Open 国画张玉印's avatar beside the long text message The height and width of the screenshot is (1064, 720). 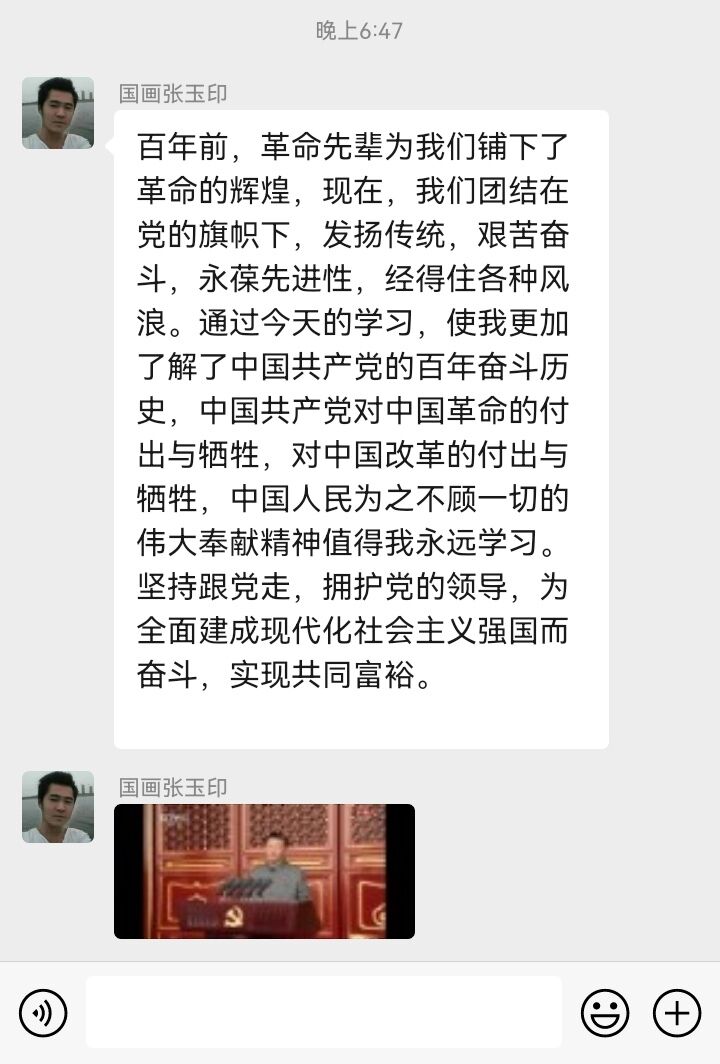(x=58, y=113)
